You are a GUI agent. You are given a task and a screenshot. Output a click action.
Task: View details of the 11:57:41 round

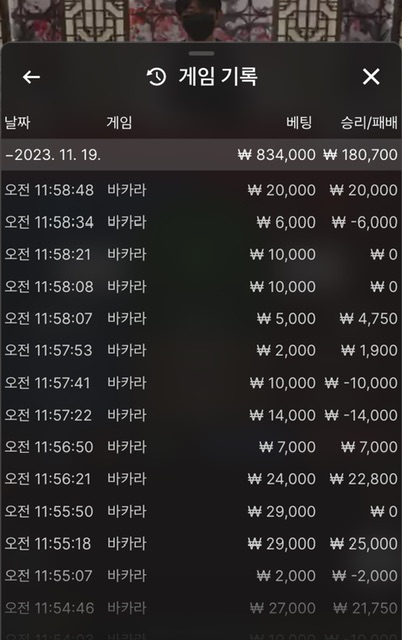point(201,383)
